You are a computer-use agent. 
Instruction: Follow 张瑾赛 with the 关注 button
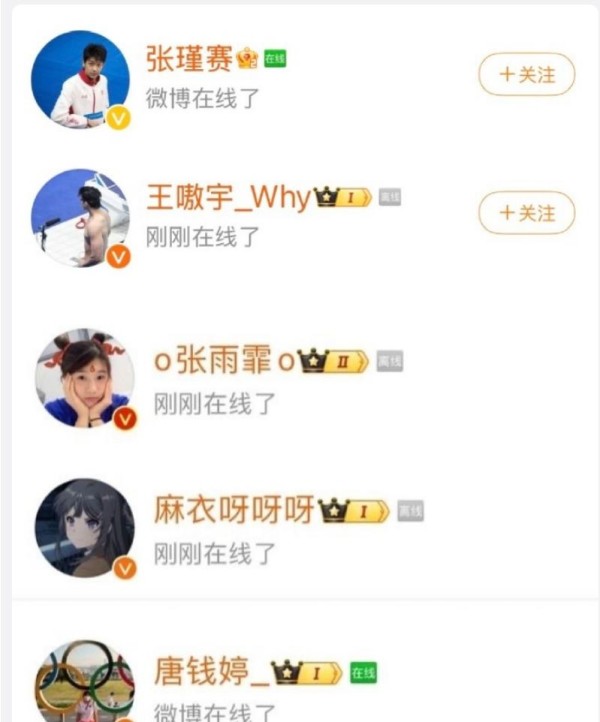tap(526, 75)
